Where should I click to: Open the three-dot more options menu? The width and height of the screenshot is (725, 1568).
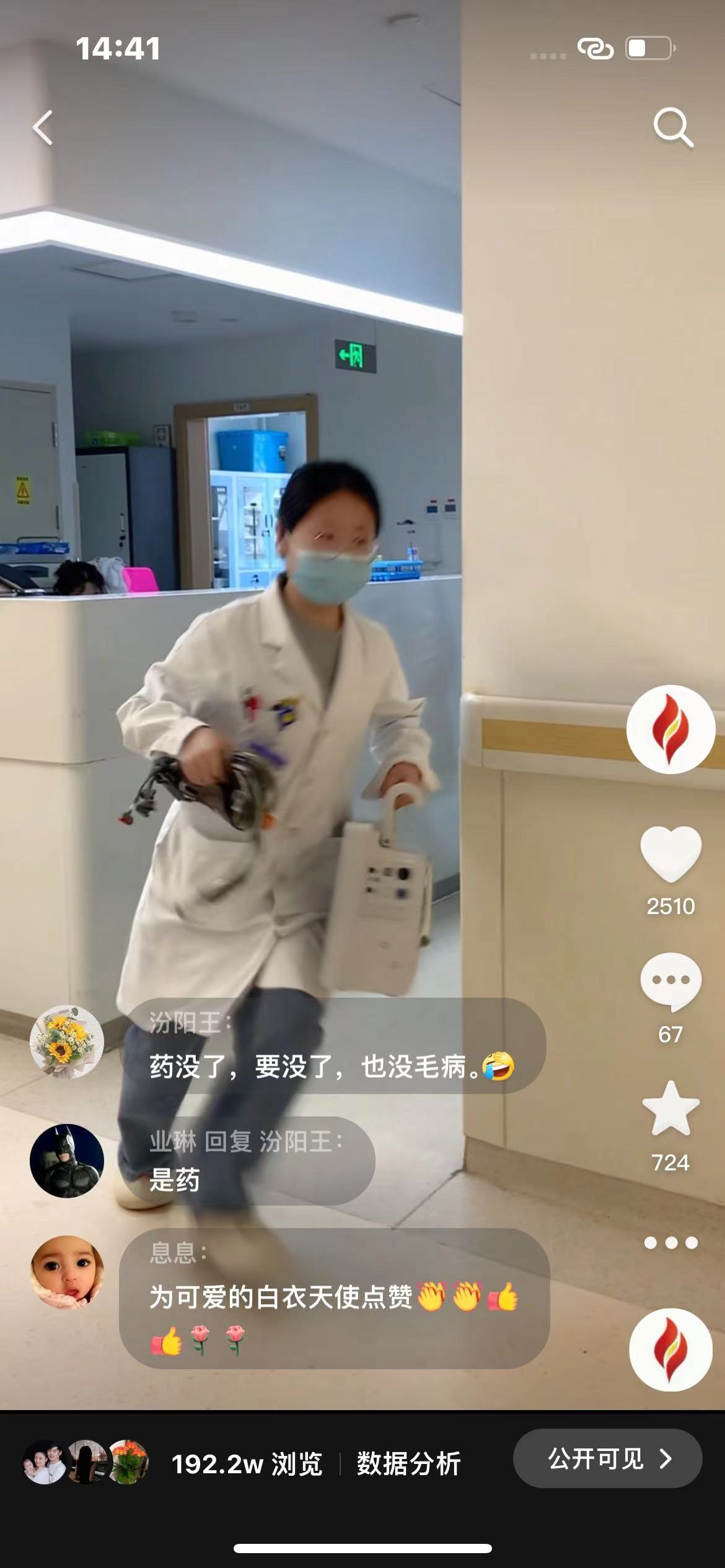click(670, 1242)
